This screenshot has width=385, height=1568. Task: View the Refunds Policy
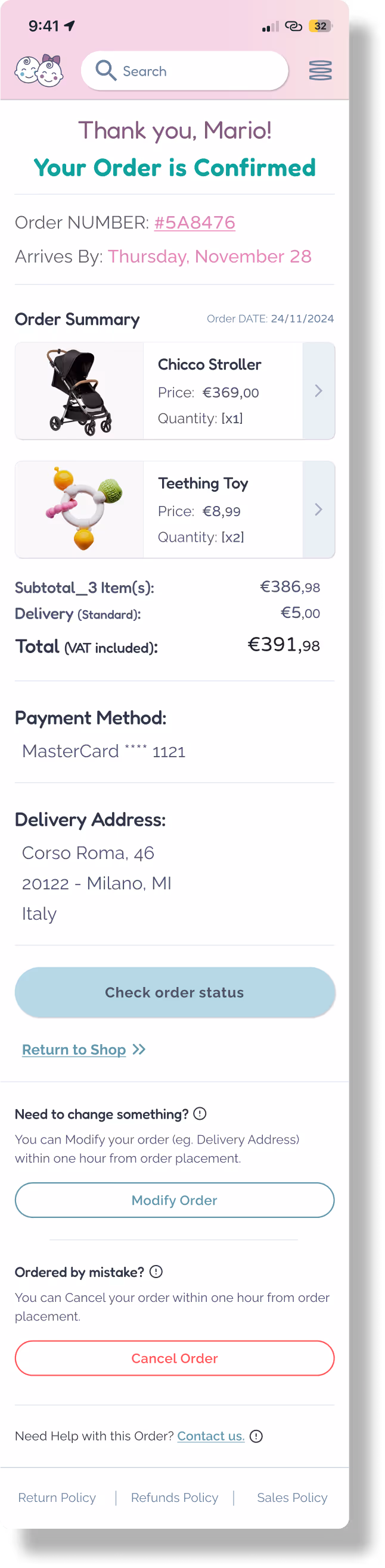tap(174, 1497)
